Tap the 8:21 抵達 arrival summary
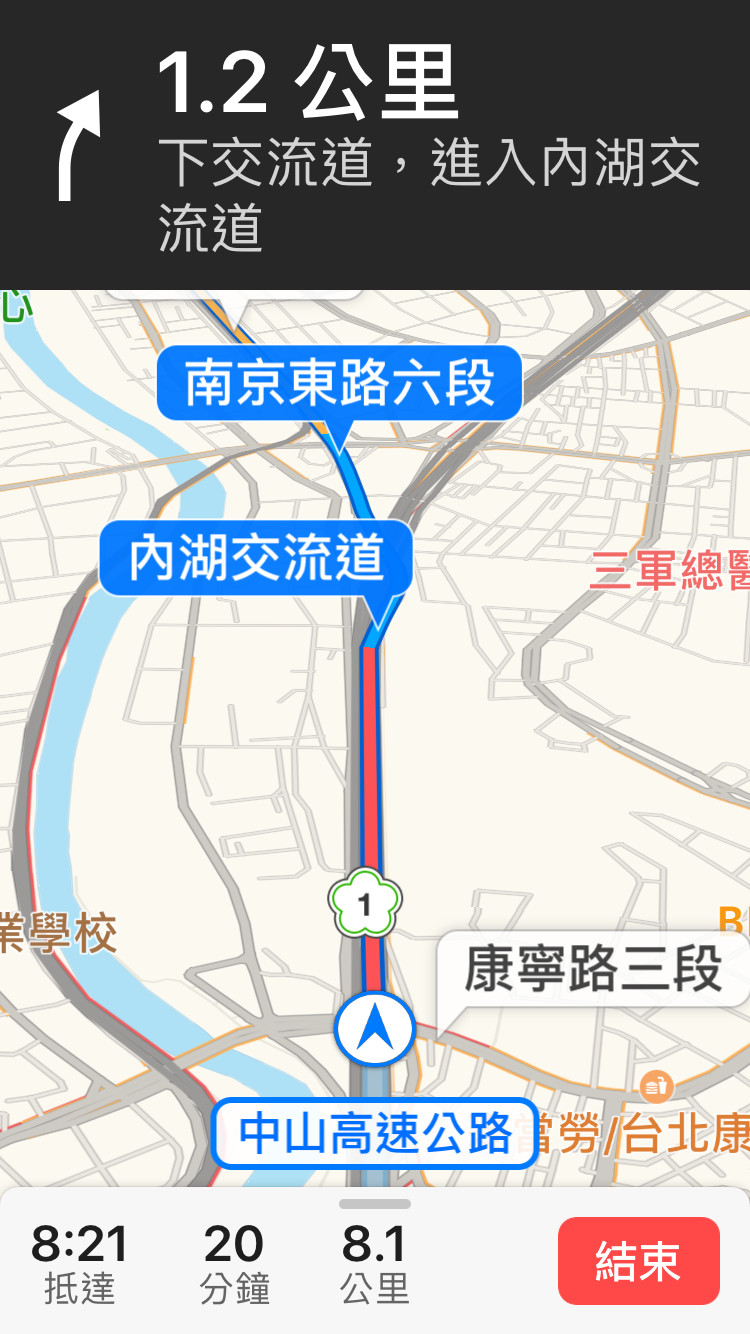The image size is (750, 1334). pos(80,1264)
